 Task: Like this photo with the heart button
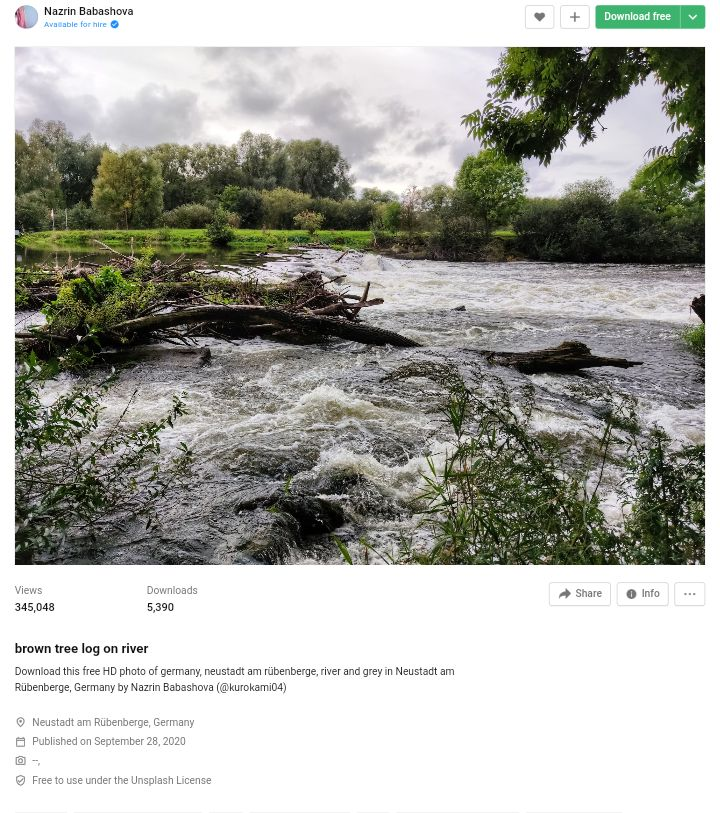click(x=539, y=17)
